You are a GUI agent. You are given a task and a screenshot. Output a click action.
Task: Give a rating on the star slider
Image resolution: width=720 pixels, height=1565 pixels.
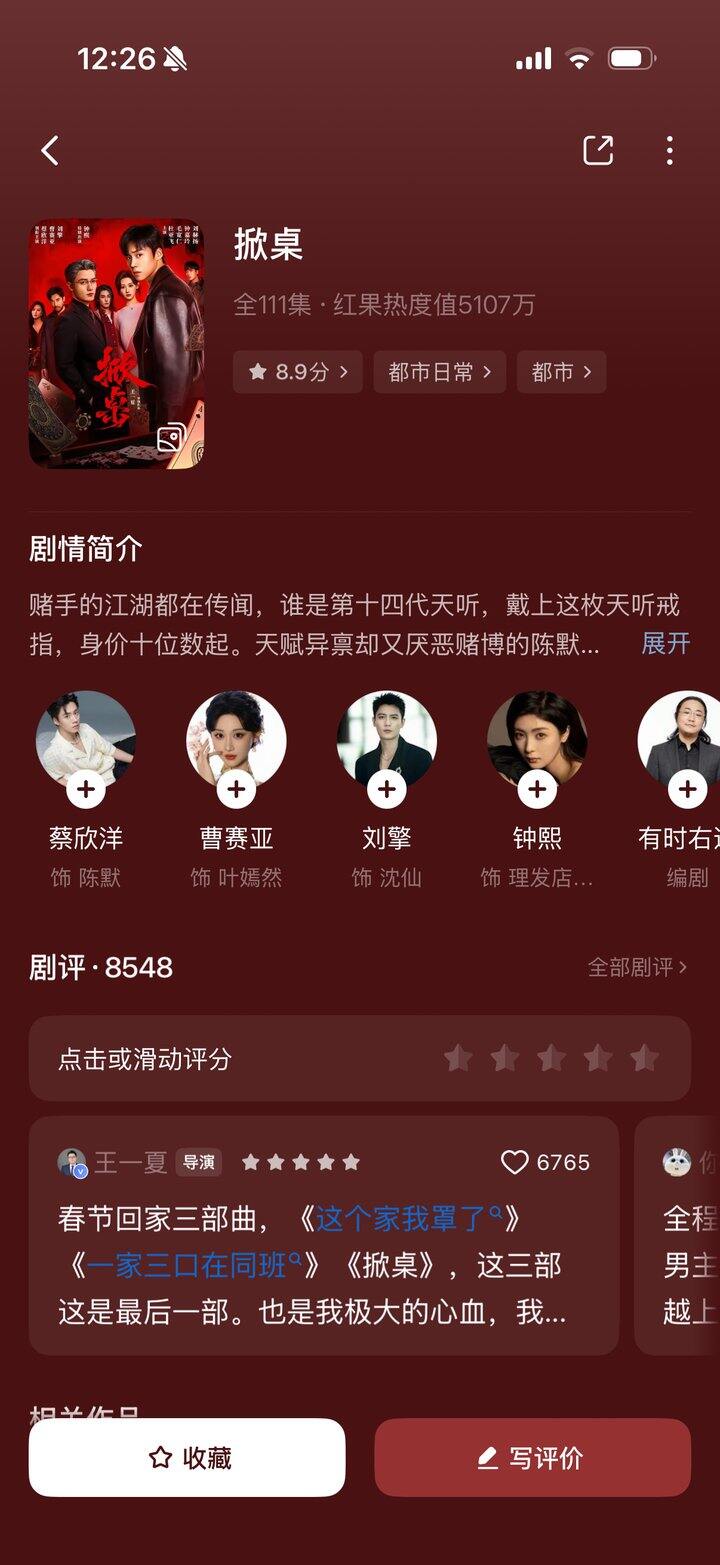coord(550,1057)
